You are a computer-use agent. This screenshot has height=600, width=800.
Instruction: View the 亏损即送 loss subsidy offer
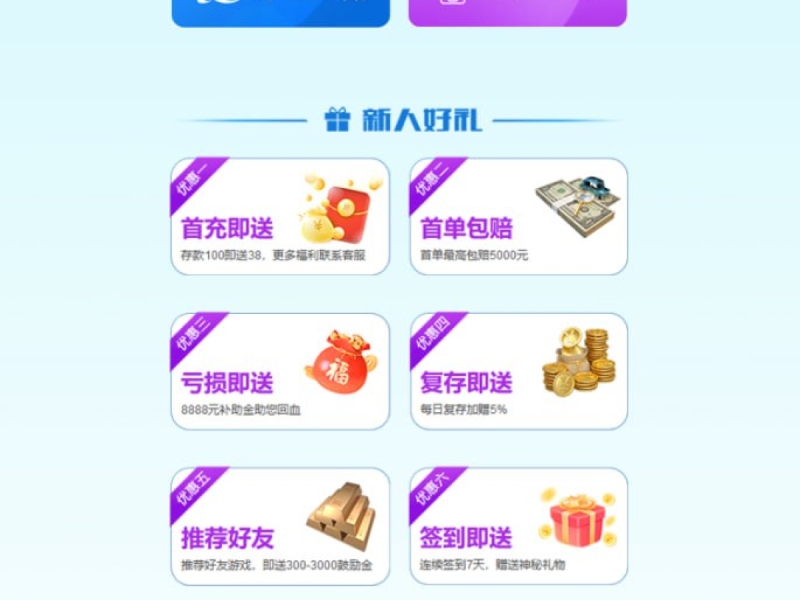coord(280,372)
